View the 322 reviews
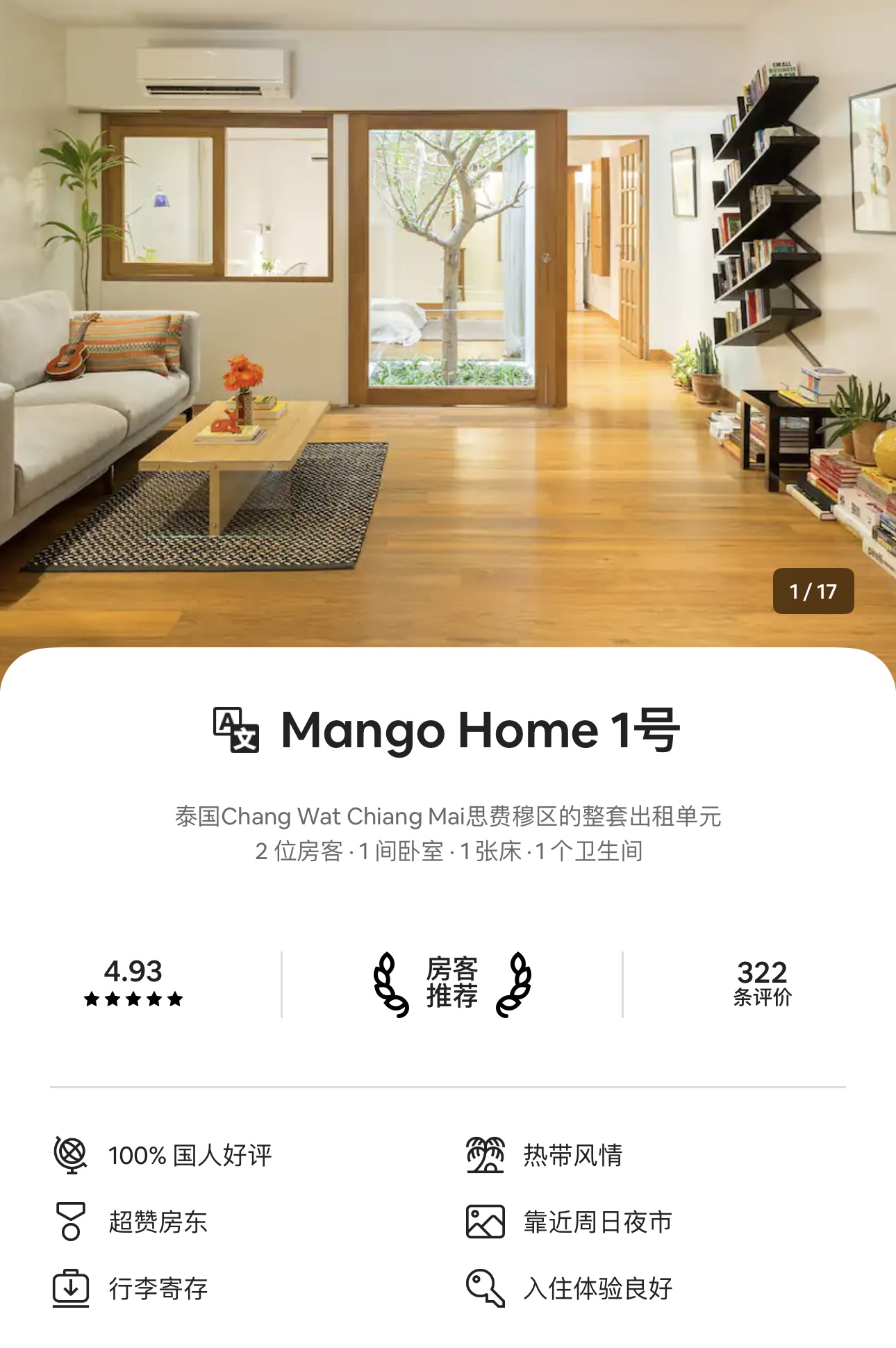 pyautogui.click(x=762, y=983)
